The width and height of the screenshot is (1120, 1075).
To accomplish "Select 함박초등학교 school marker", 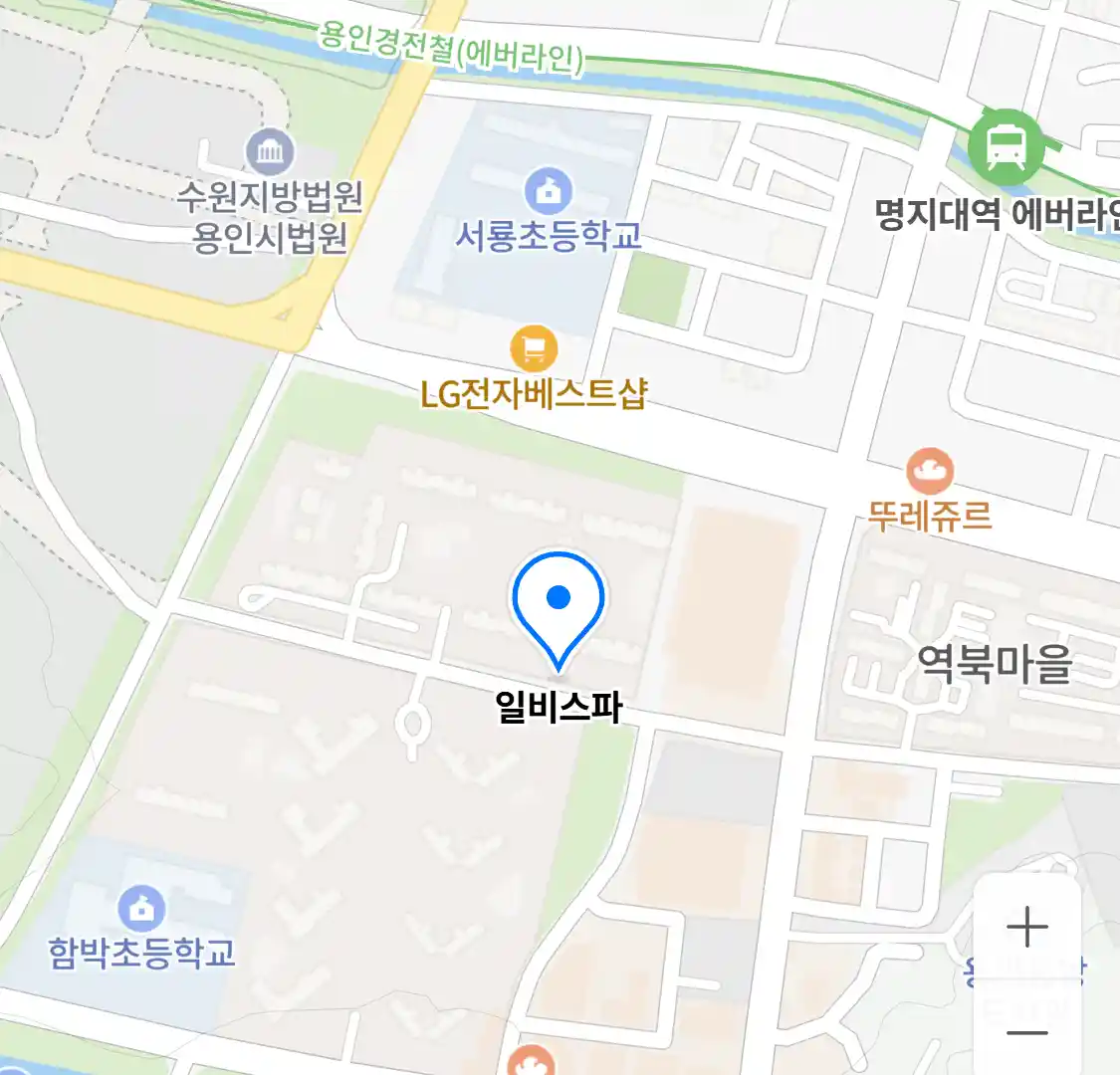I will click(142, 908).
